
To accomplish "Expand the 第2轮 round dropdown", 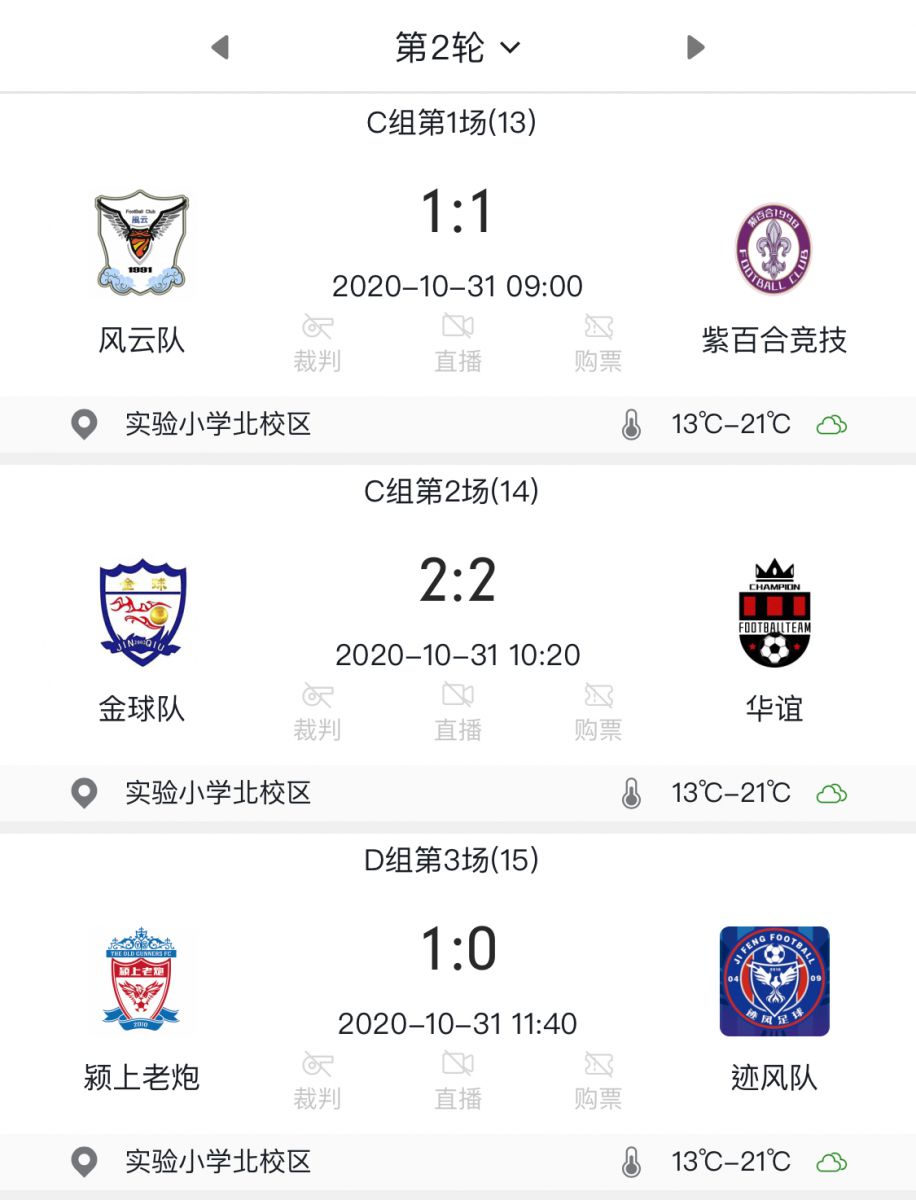I will point(458,47).
